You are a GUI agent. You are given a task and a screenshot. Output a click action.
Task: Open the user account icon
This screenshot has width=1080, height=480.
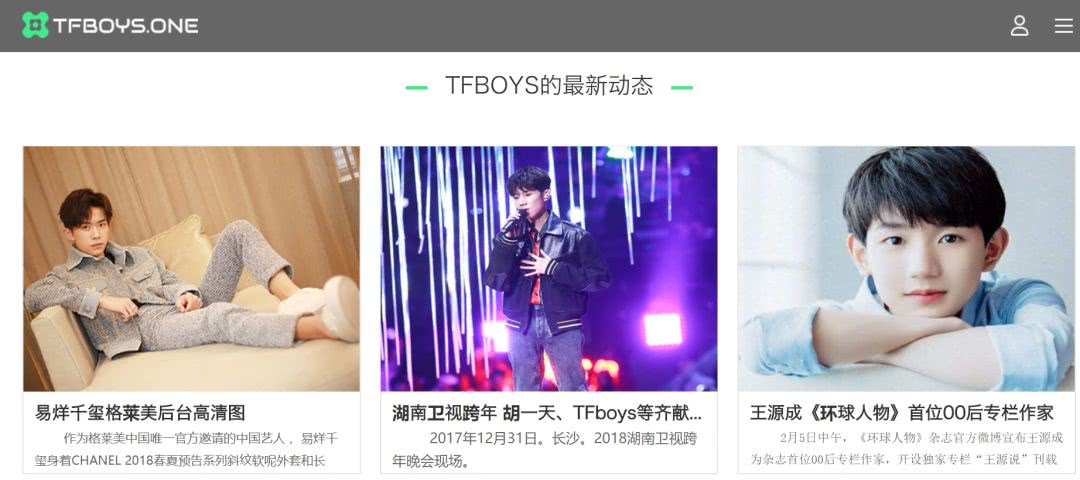(1019, 26)
